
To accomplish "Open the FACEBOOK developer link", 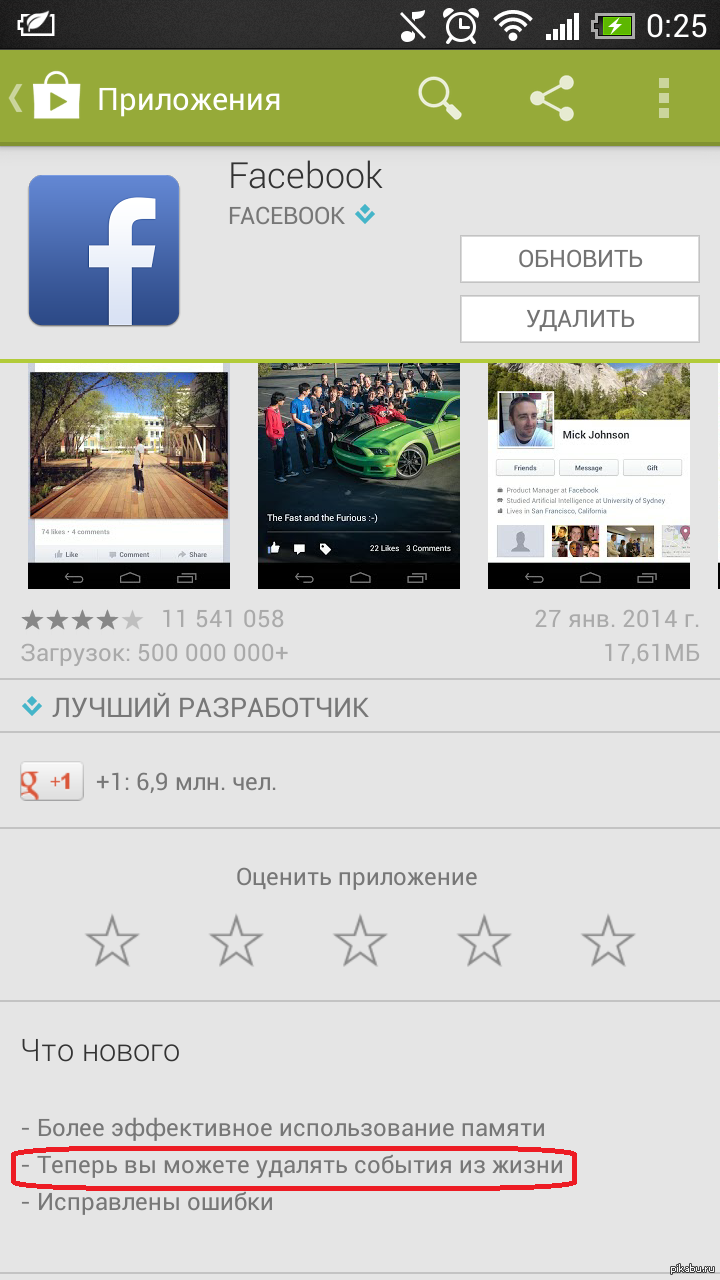I will click(x=287, y=216).
